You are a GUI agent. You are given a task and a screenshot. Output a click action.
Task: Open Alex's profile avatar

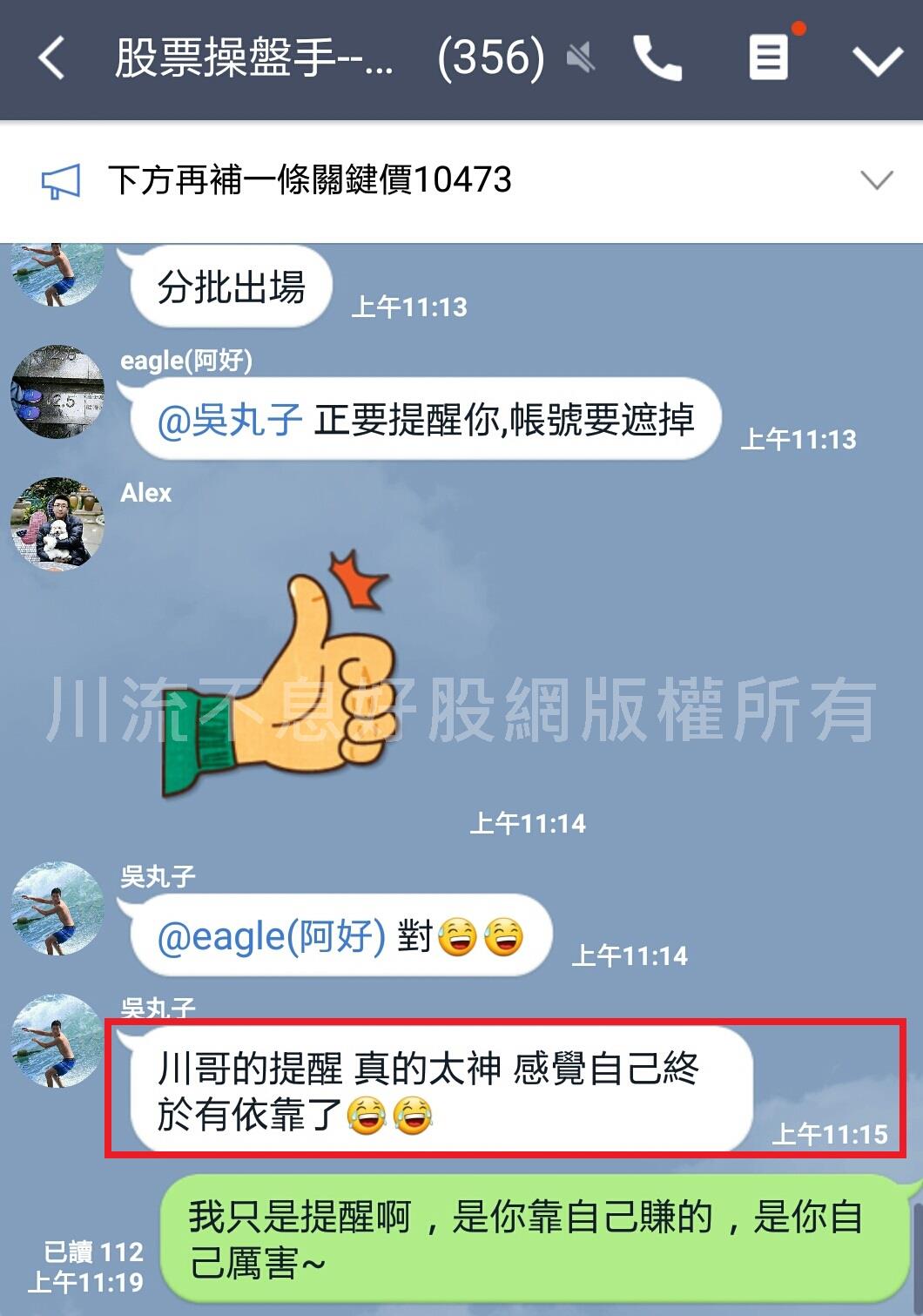(57, 523)
